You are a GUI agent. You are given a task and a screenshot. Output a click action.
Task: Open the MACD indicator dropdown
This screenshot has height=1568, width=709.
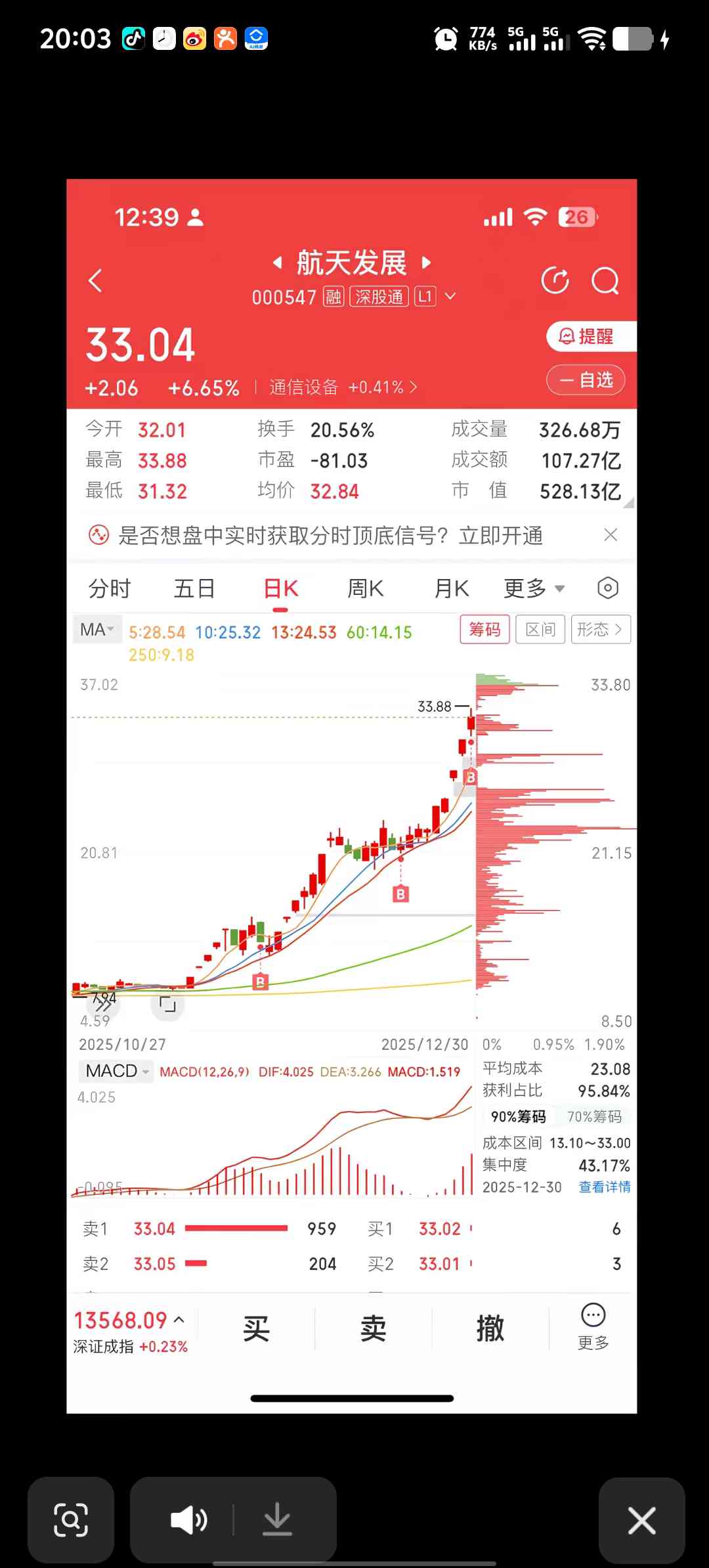point(116,1070)
